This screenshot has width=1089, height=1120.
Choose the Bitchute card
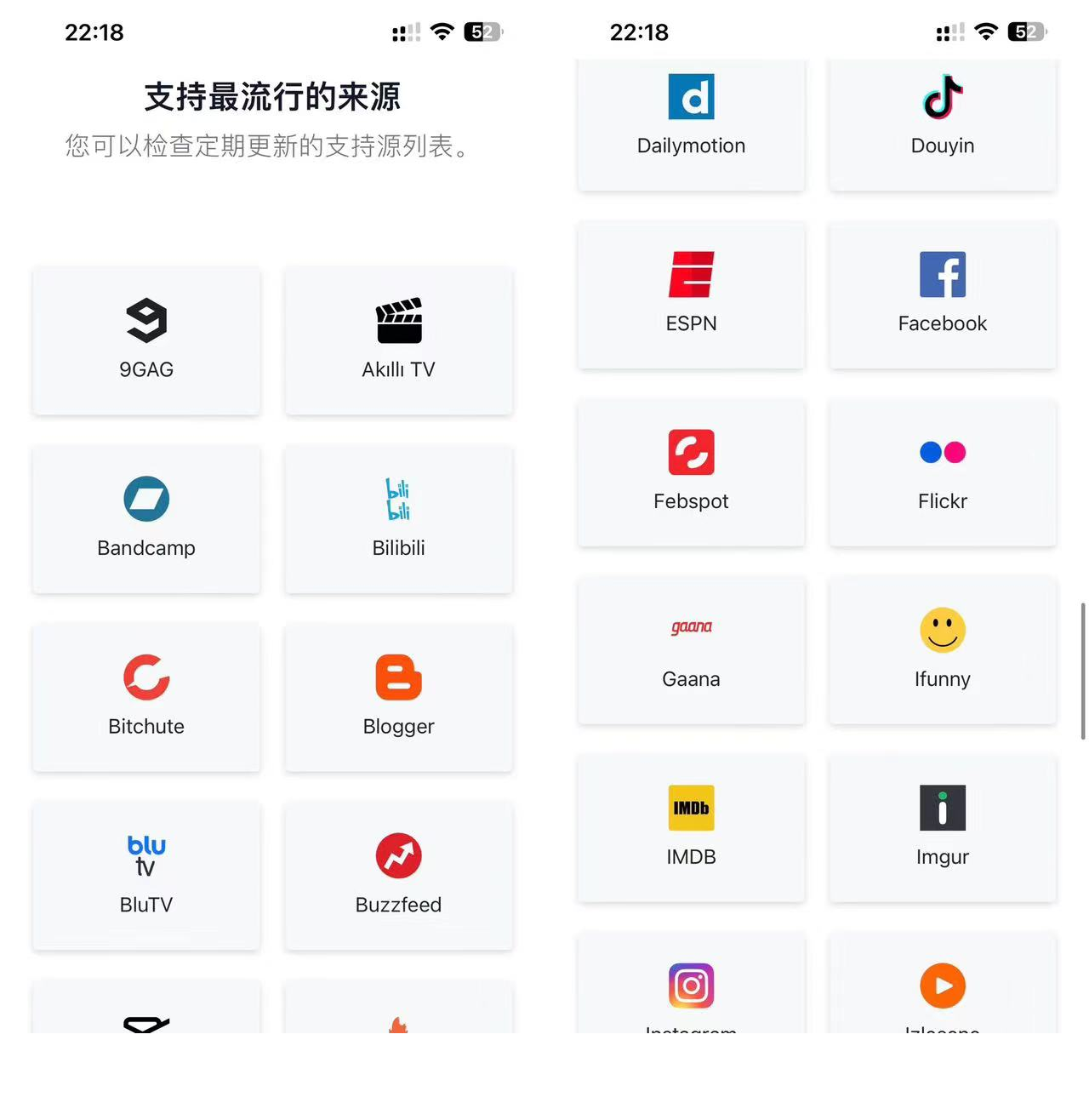(x=146, y=698)
